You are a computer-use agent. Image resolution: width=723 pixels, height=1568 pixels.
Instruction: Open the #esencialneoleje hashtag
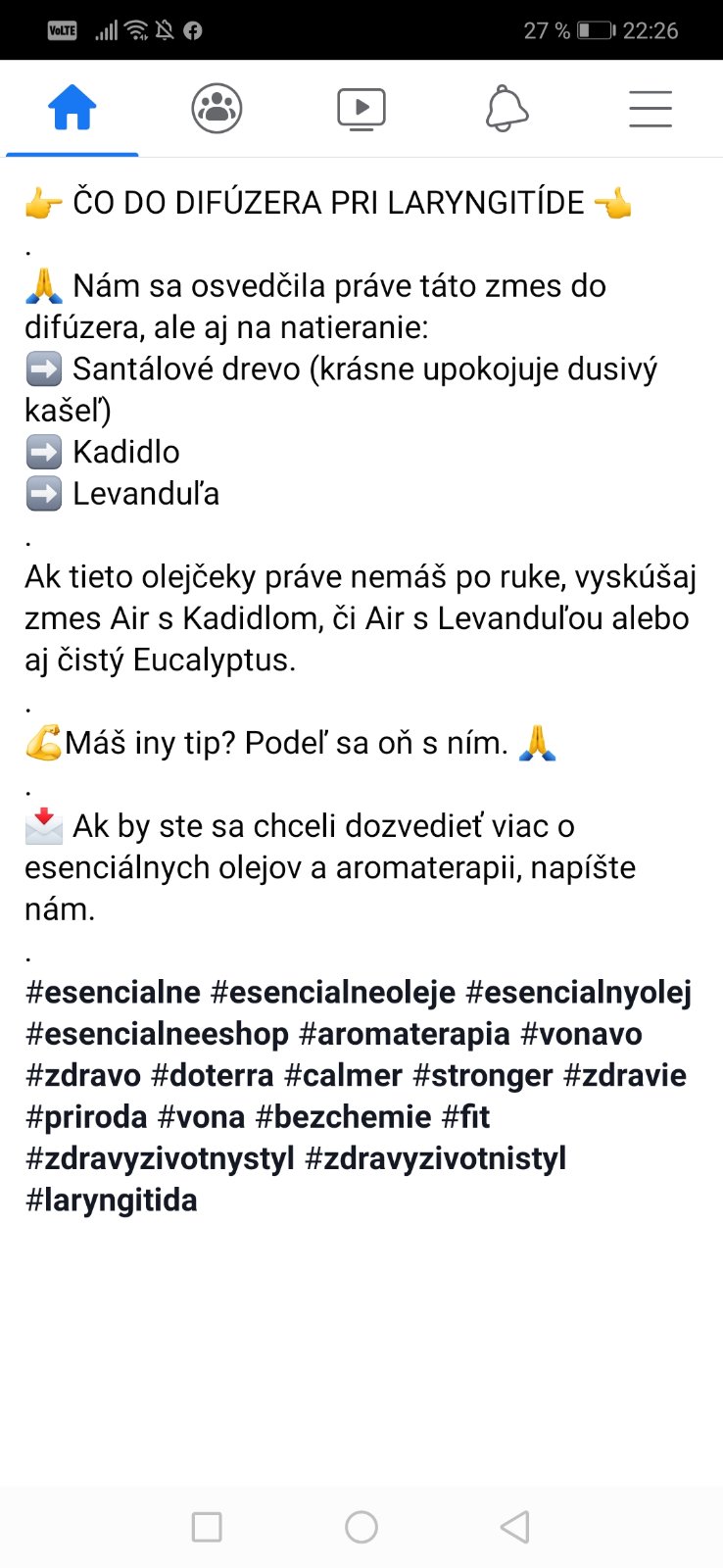point(333,992)
